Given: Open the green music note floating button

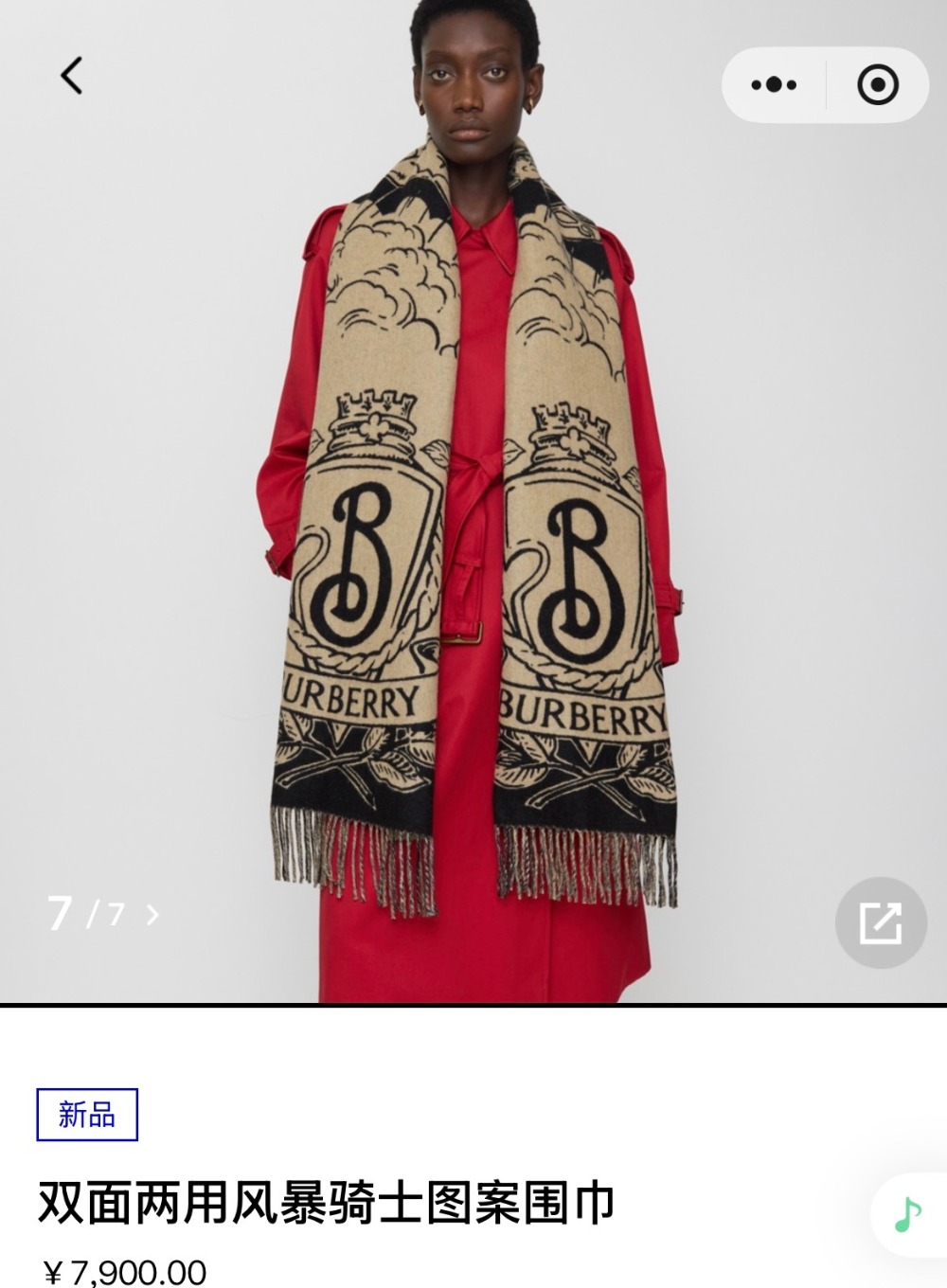Looking at the screenshot, I should (x=907, y=1215).
